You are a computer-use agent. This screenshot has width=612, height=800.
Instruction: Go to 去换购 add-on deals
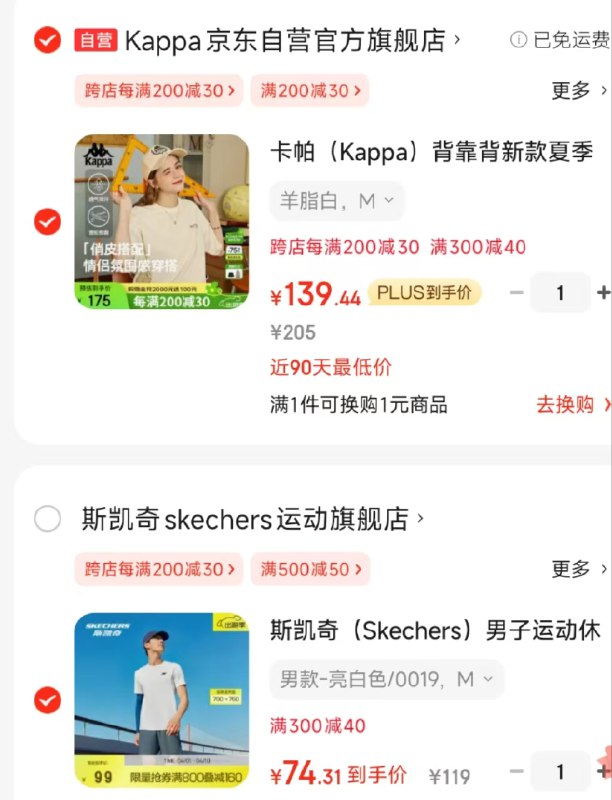(572, 405)
